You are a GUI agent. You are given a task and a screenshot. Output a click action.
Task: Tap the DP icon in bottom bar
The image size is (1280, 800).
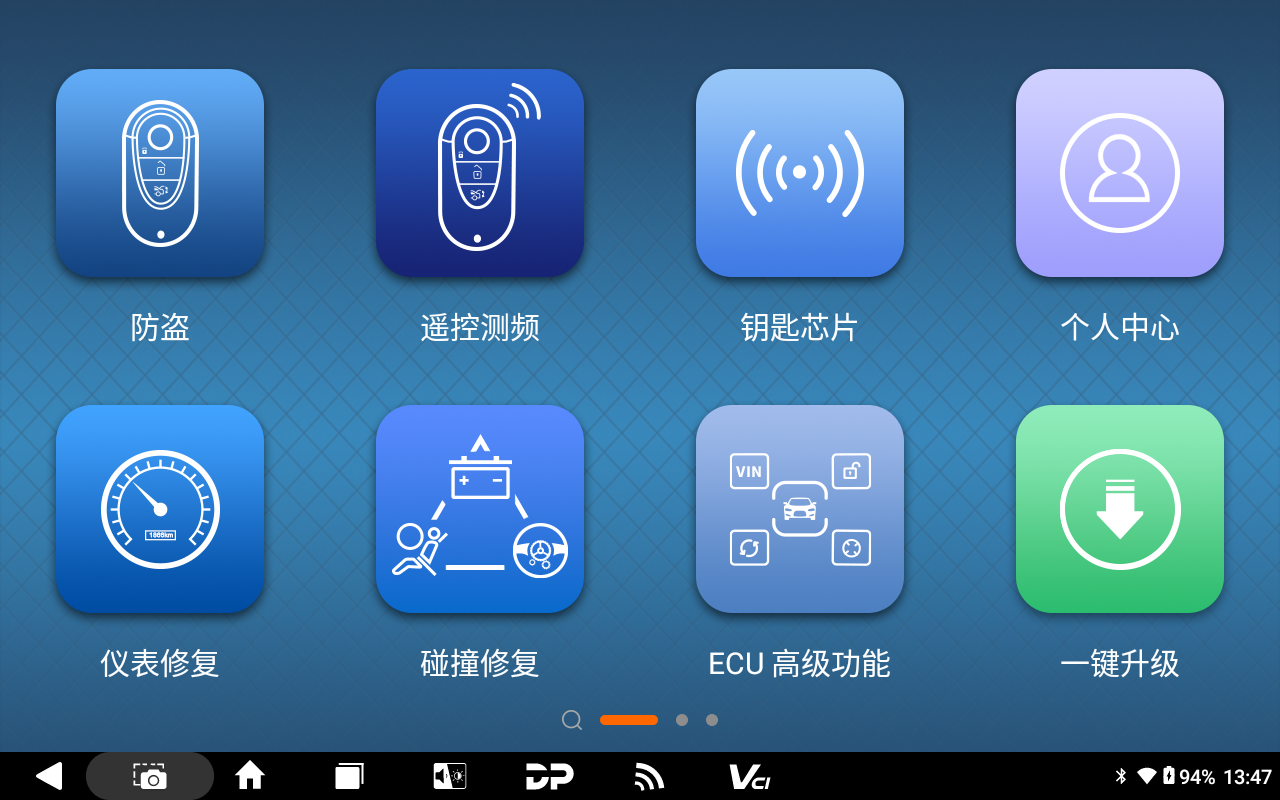tap(549, 776)
